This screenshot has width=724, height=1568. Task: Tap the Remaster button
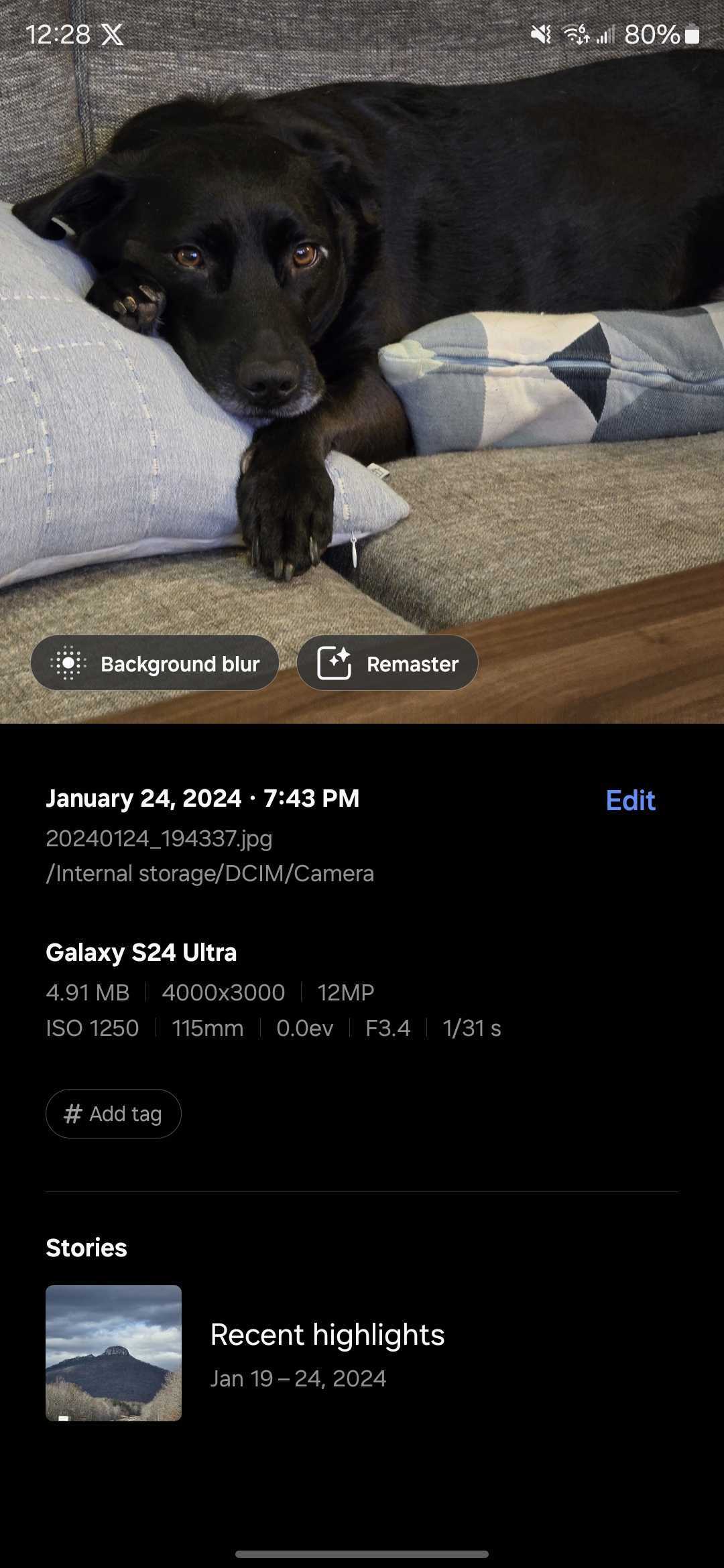pos(387,663)
